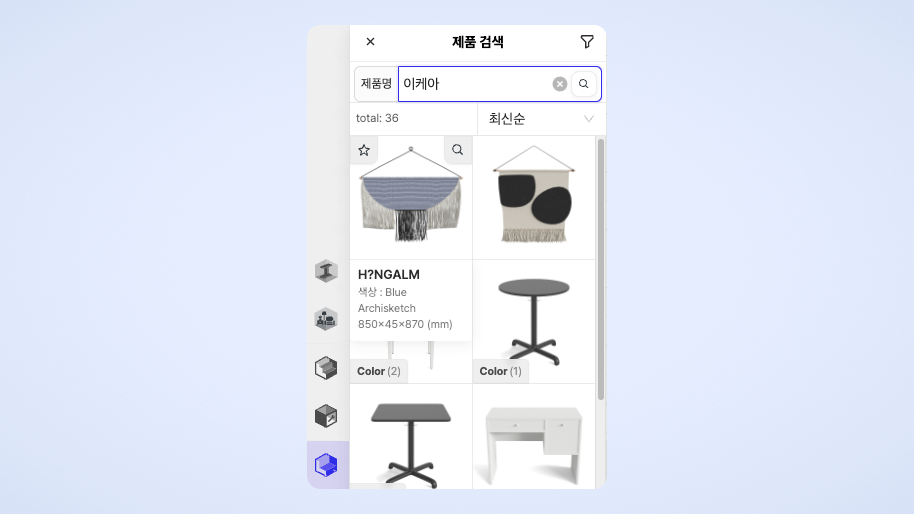Clear the search text

(560, 84)
